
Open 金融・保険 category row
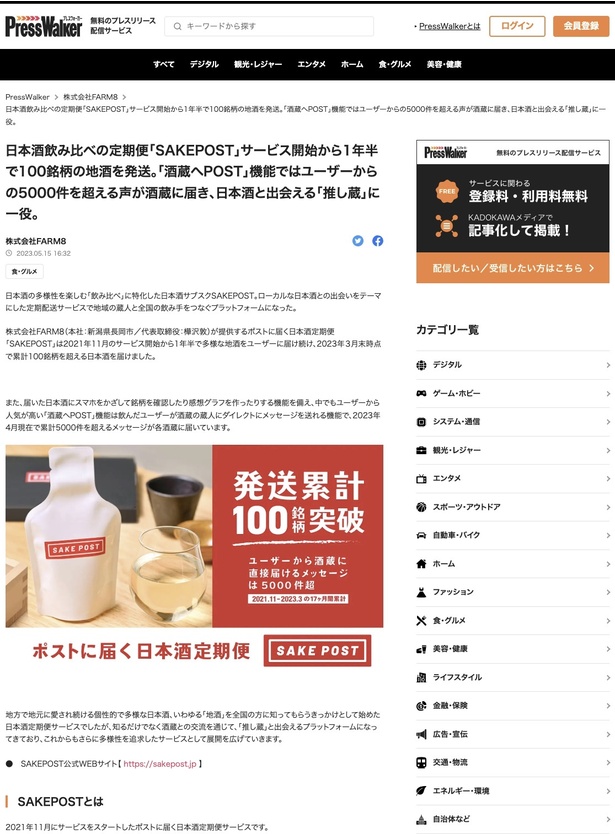pyautogui.click(x=512, y=705)
